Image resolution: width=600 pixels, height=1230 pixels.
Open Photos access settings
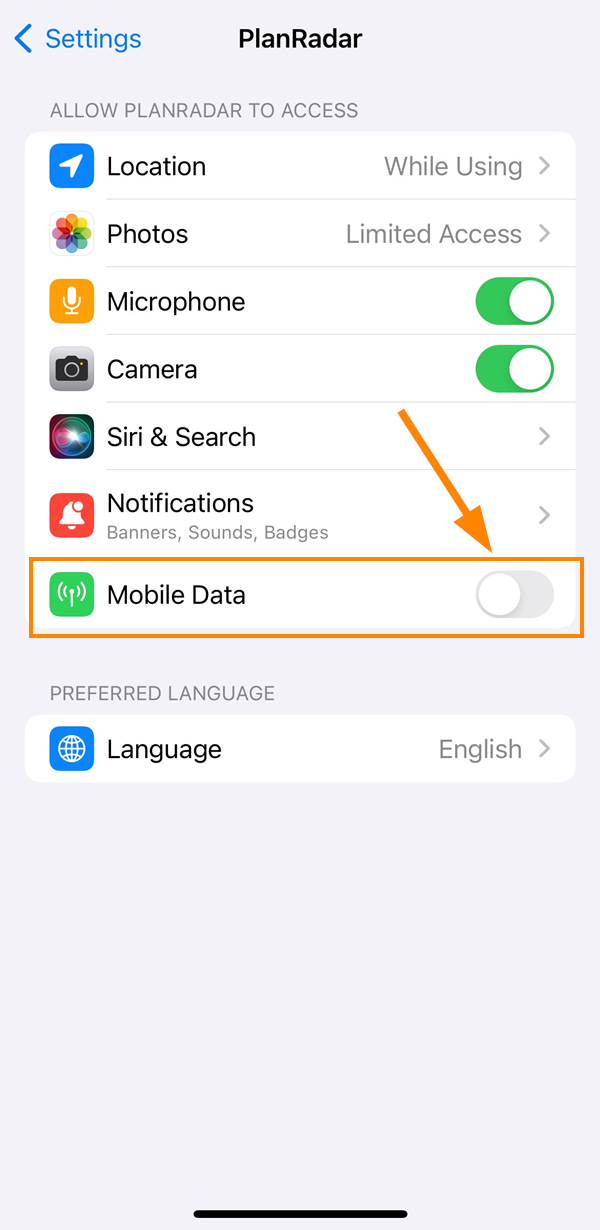(300, 234)
